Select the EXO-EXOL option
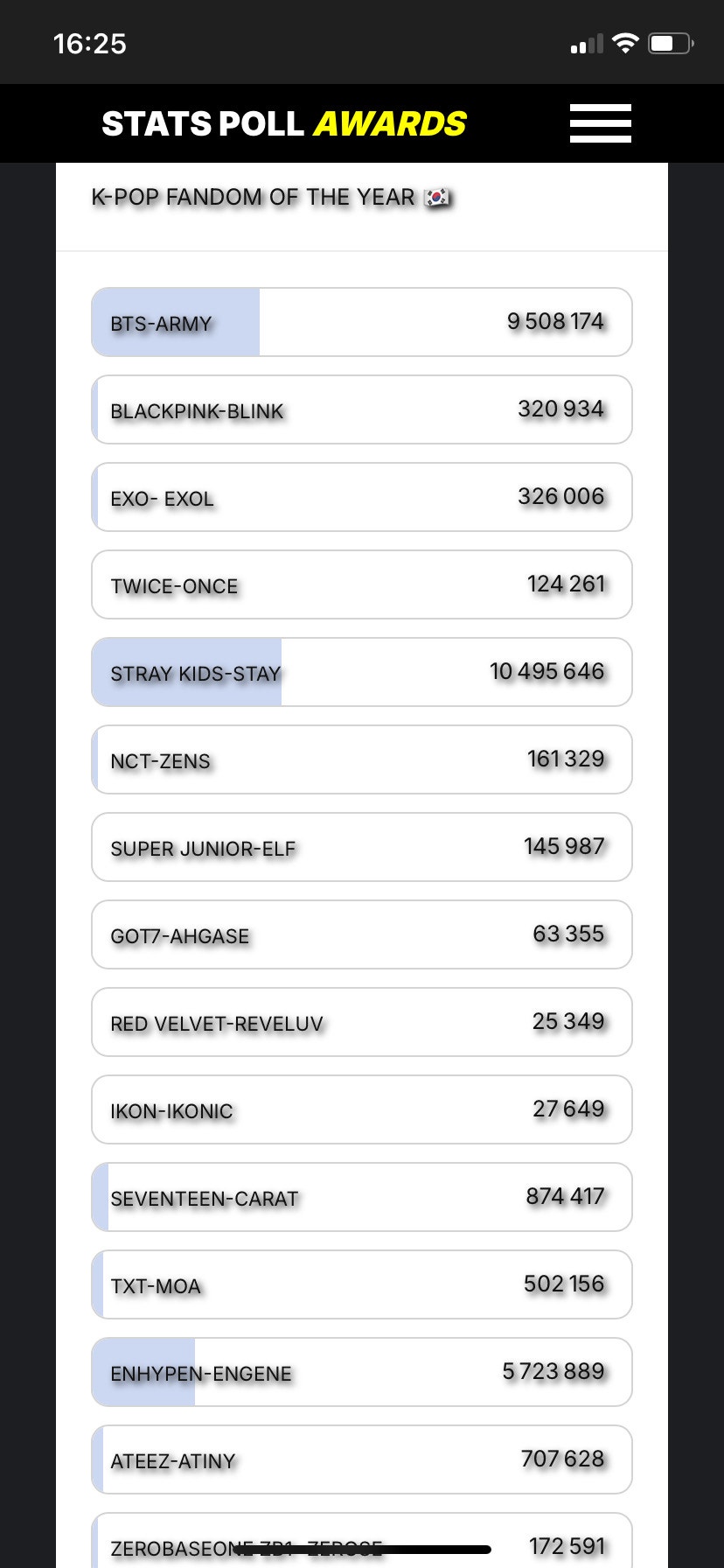The height and width of the screenshot is (1568, 724). point(361,497)
